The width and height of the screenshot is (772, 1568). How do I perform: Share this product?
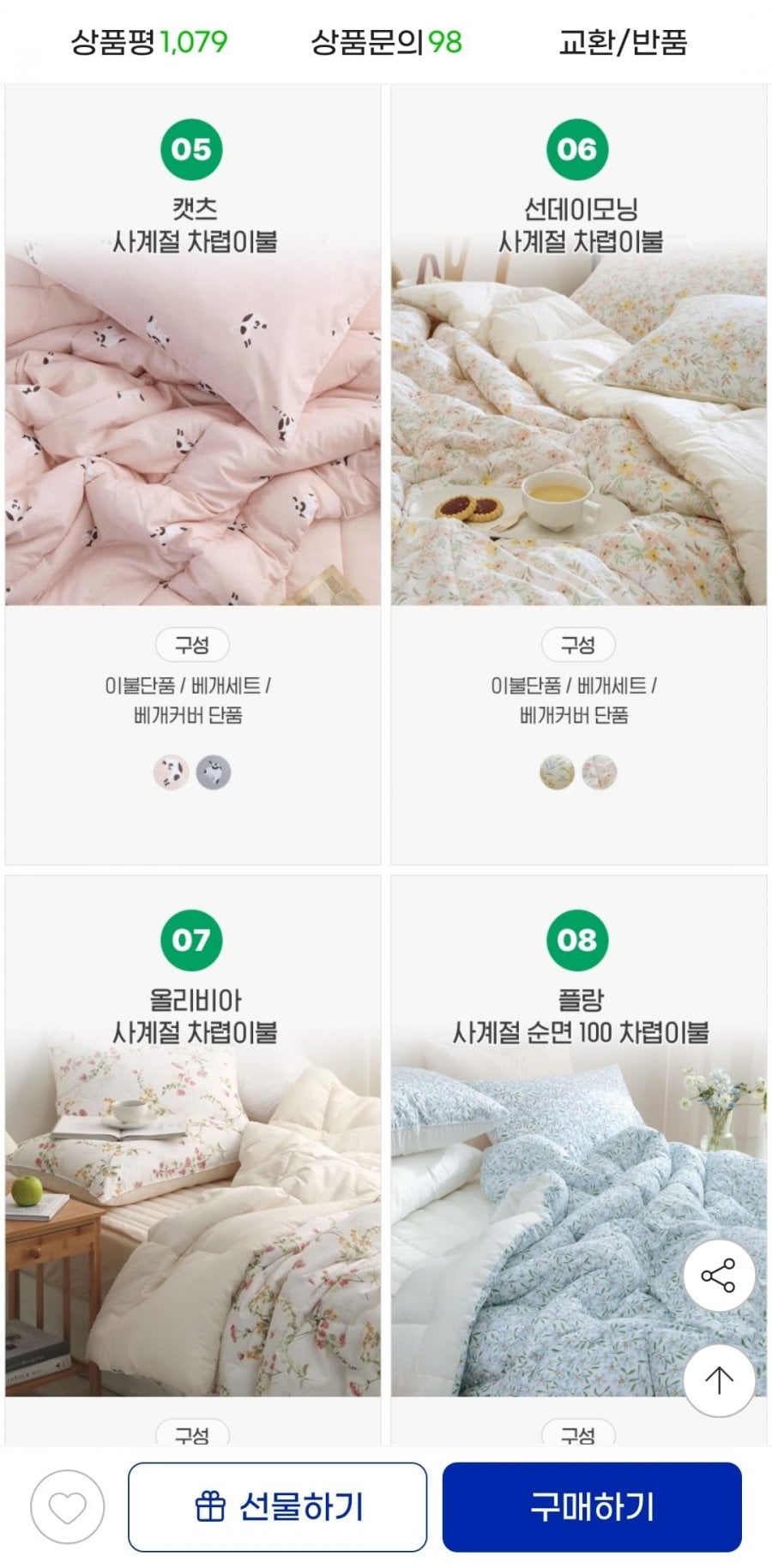719,1275
